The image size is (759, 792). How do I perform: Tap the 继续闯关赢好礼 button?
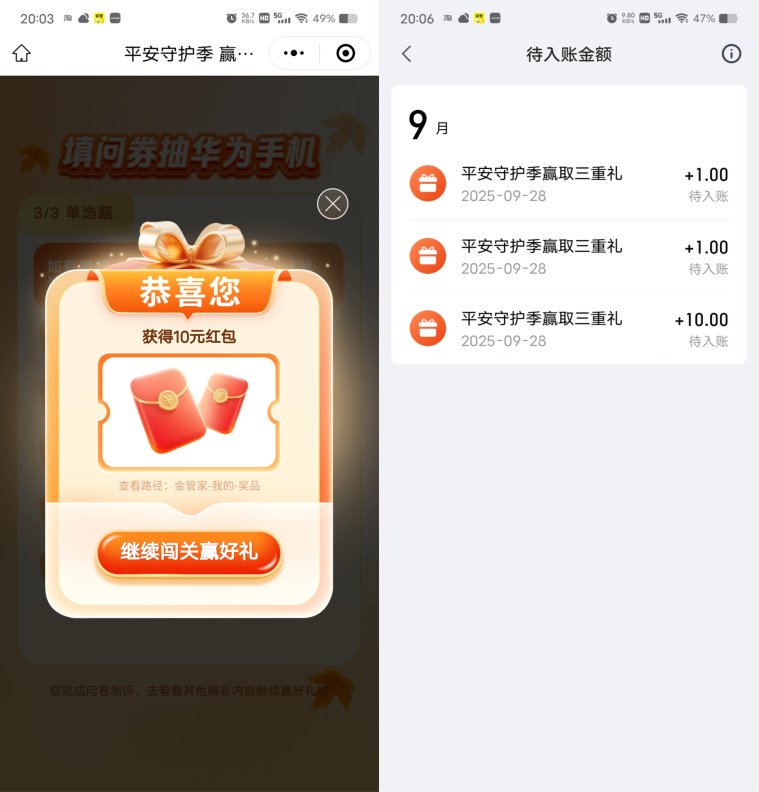189,552
